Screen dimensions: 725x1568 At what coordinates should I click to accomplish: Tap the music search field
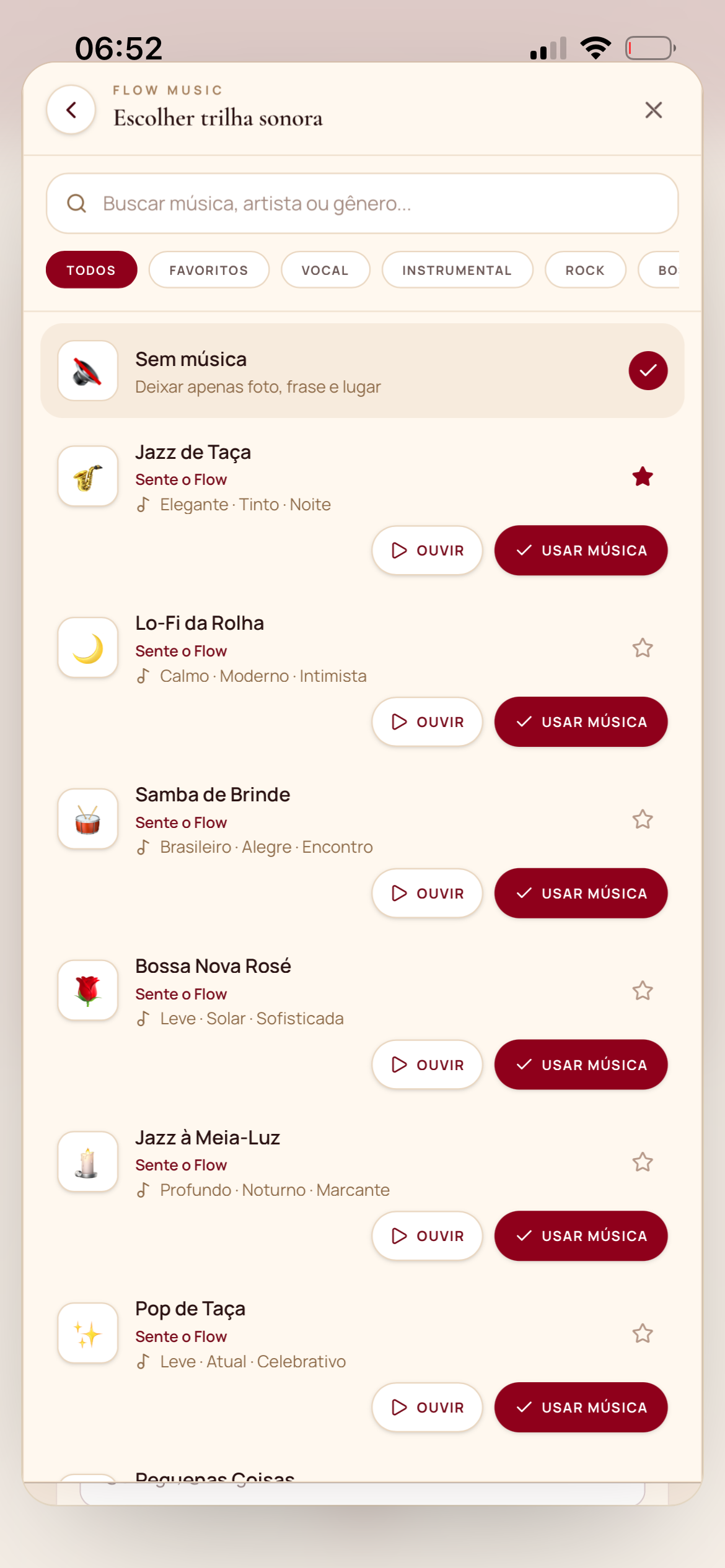coord(362,203)
